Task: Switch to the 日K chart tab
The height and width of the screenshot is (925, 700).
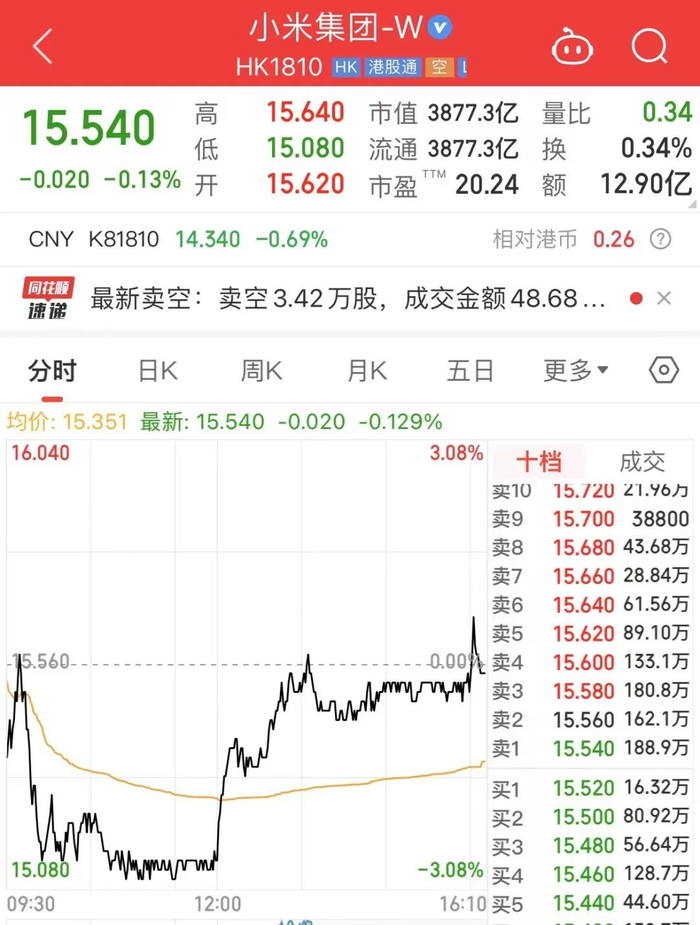Action: [x=158, y=371]
